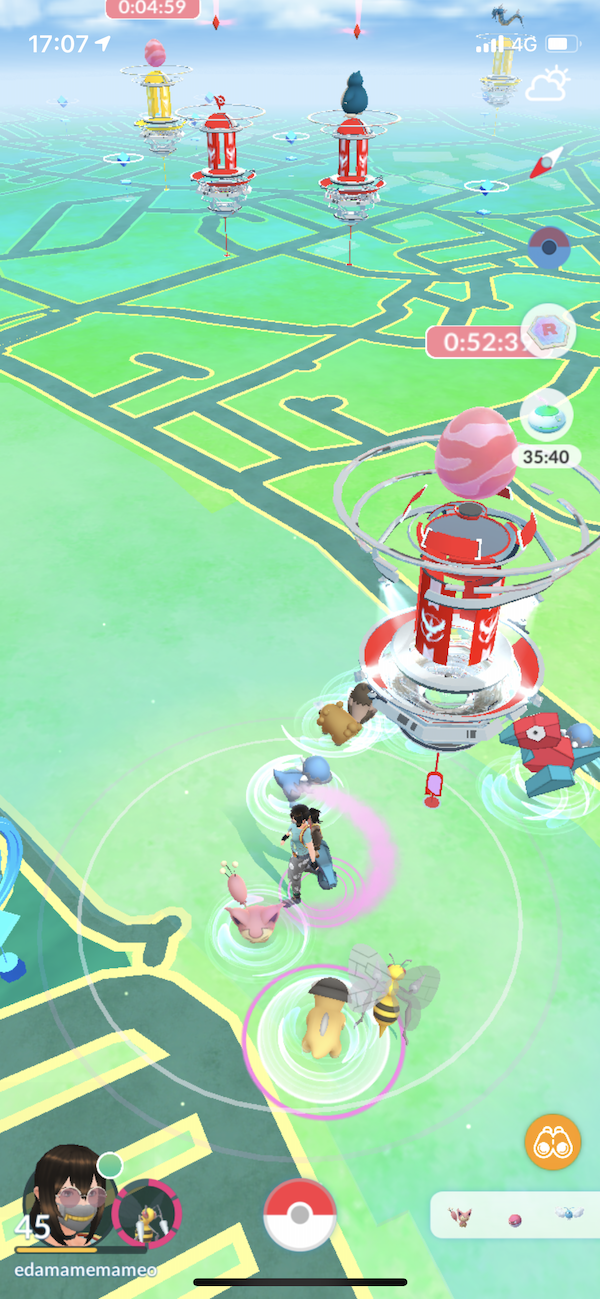The image size is (600, 1299).
Task: Encounter the wild Beedrill
Action: coord(392,993)
